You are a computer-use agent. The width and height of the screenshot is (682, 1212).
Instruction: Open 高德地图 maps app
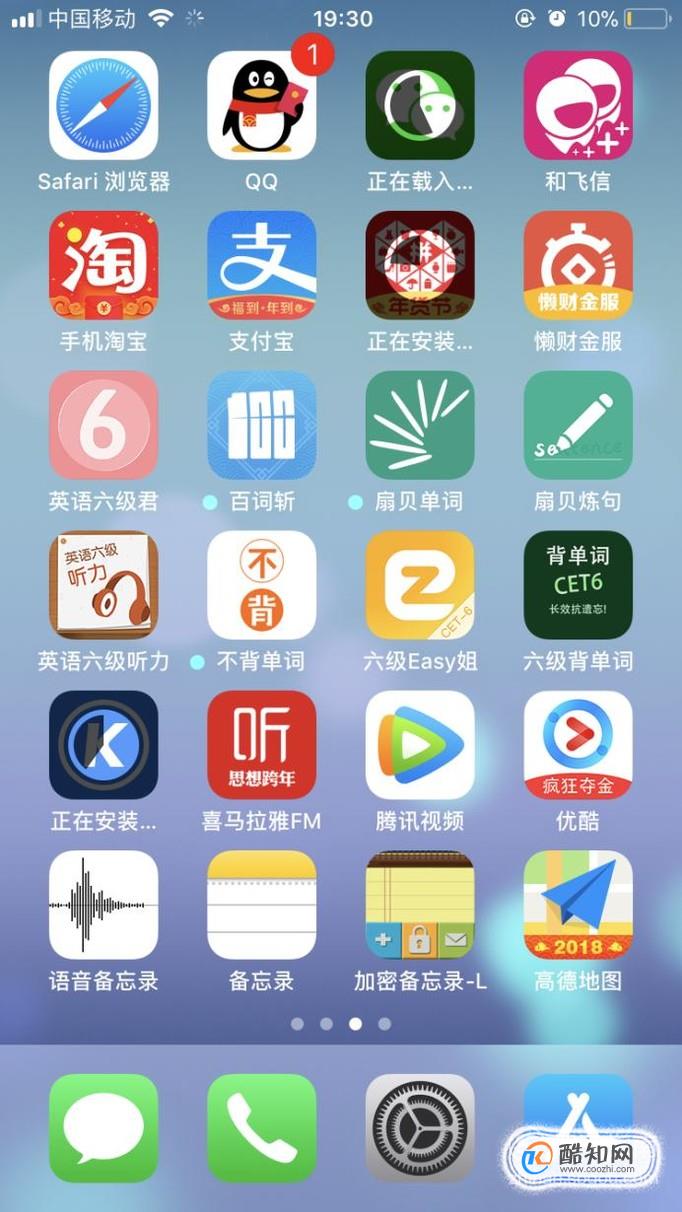578,905
